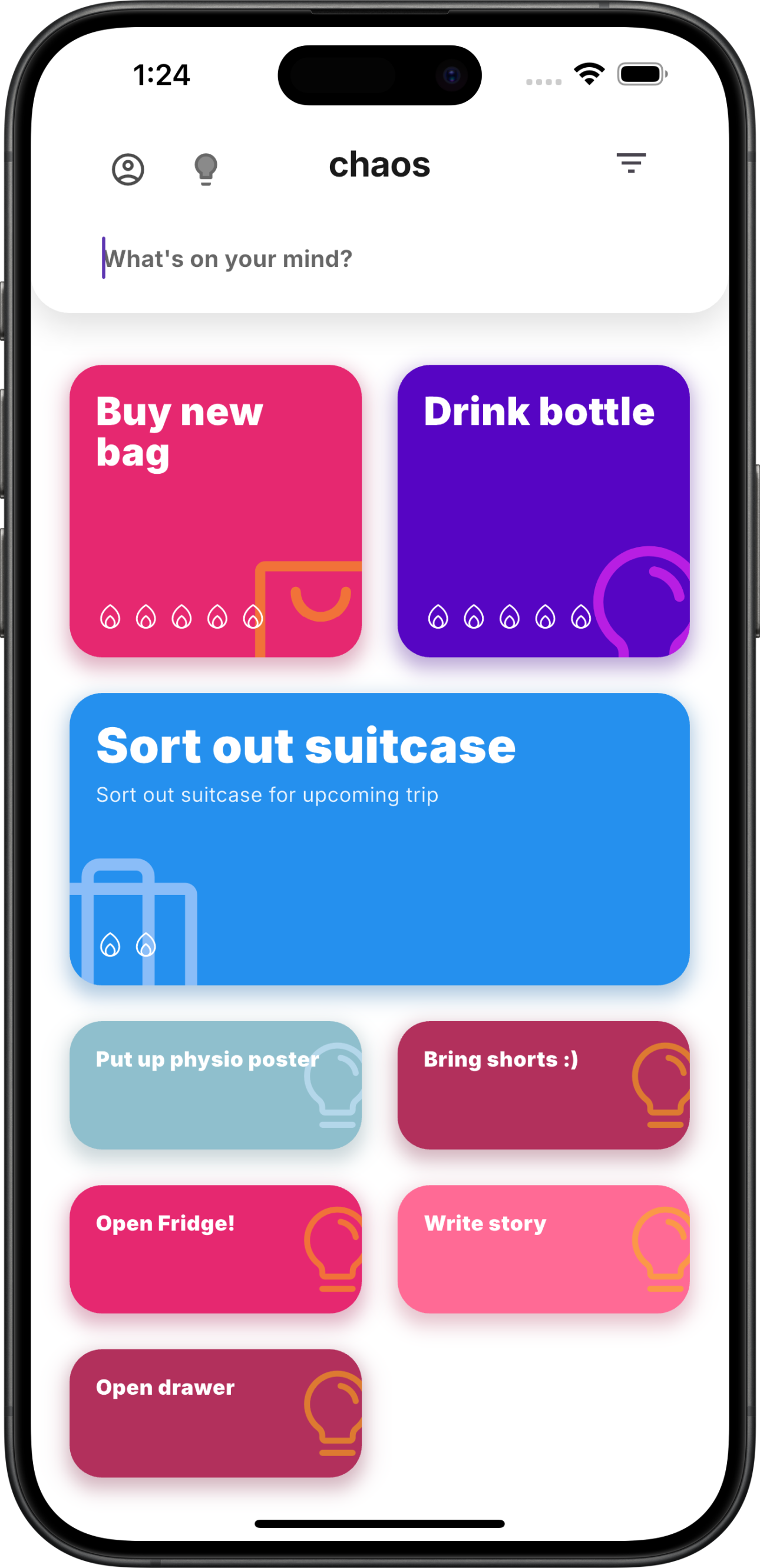
Task: Open the filter options icon
Action: tap(630, 163)
